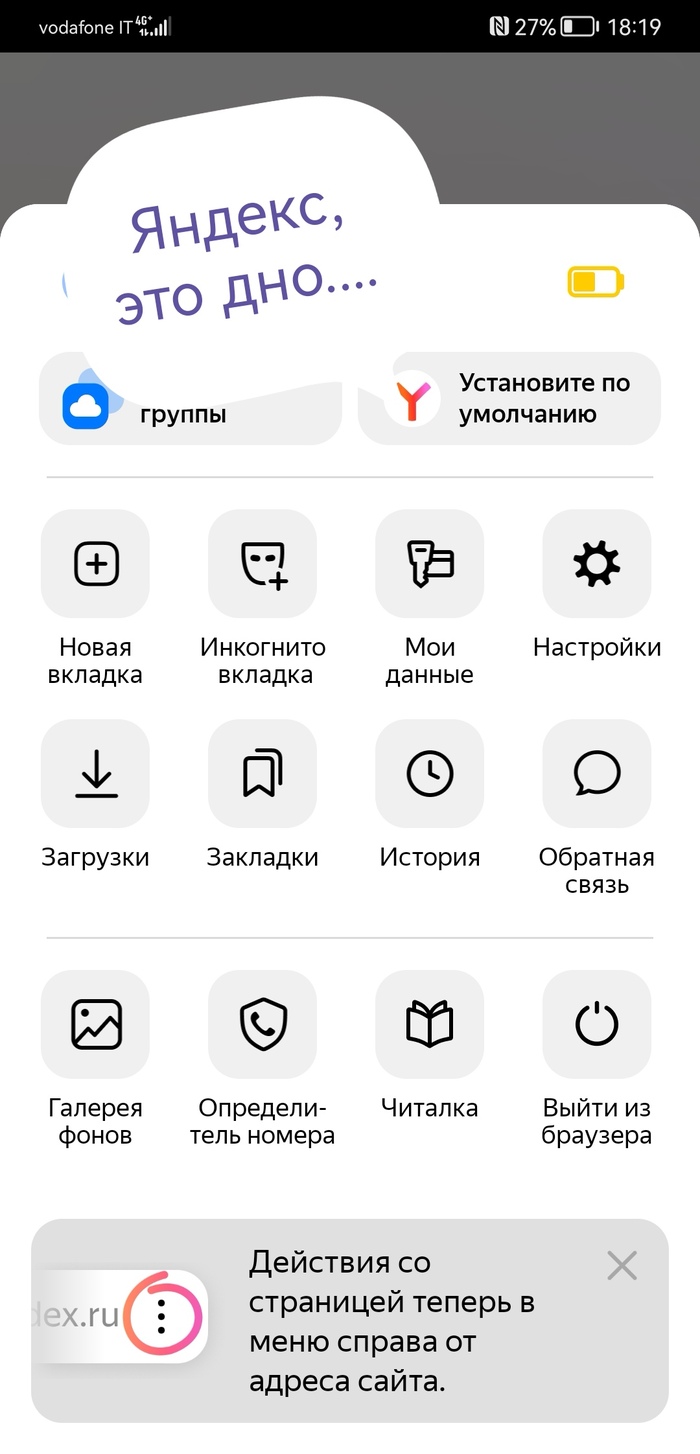View downloads (Загрузки)

[x=96, y=775]
